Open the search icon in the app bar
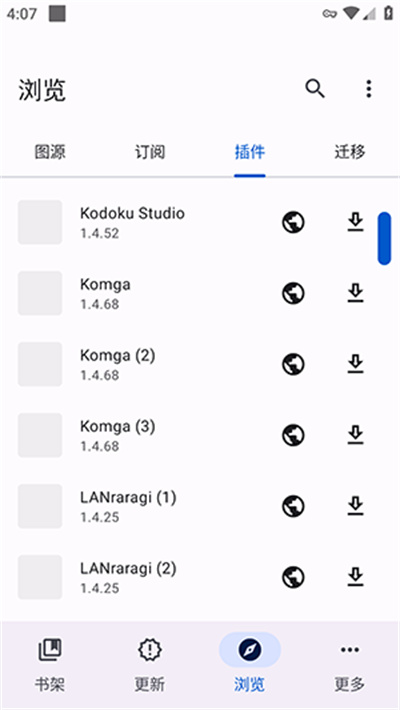The height and width of the screenshot is (710, 400). (315, 89)
